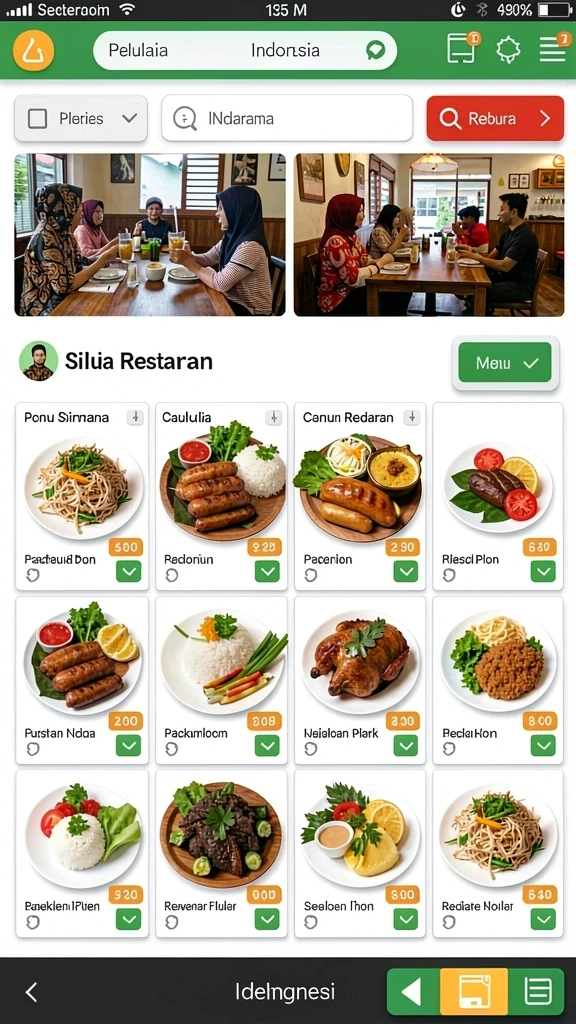576x1024 pixels.
Task: Open the Ponu Simnana noodle dish card
Action: (x=82, y=496)
